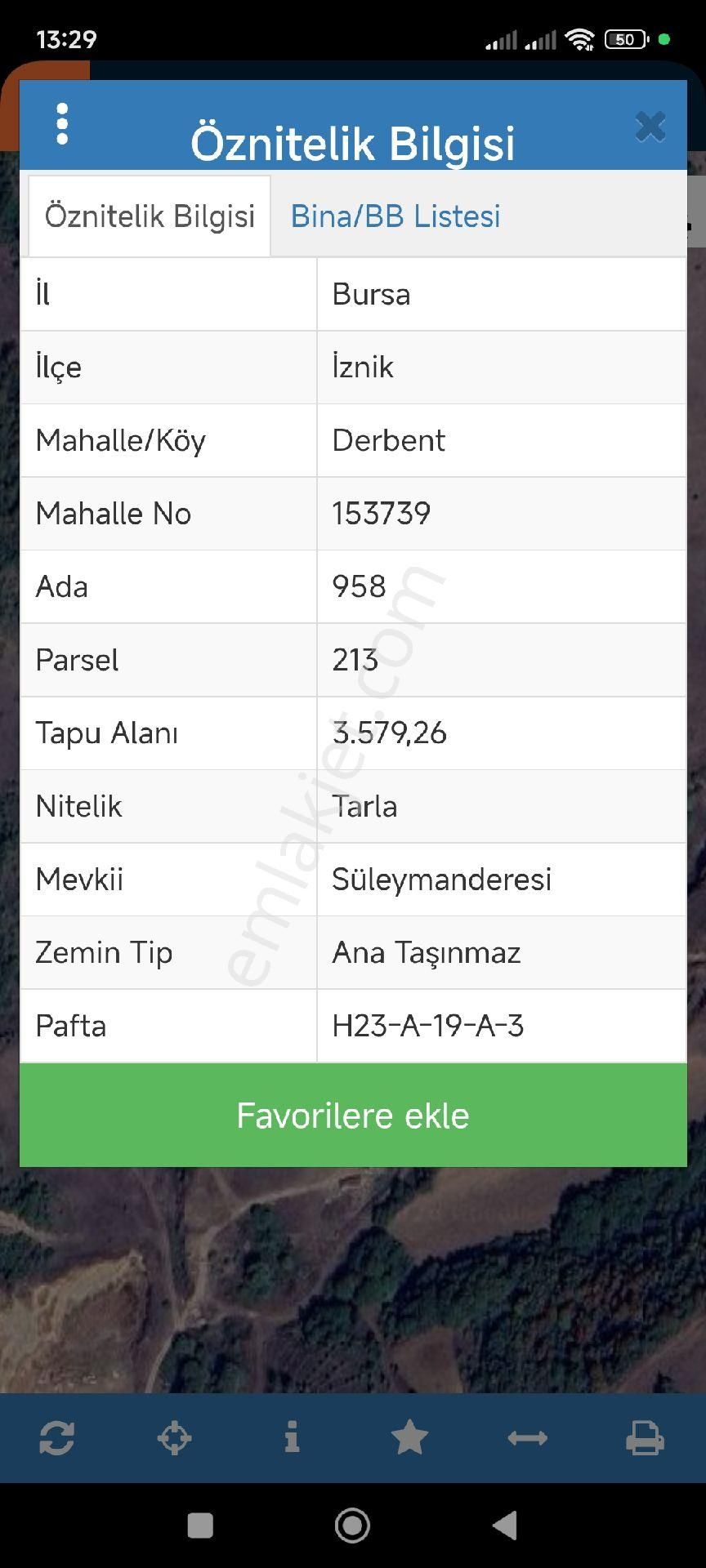Activate the locate/center crosshair tool
Viewport: 706px width, 1568px height.
(x=176, y=1437)
